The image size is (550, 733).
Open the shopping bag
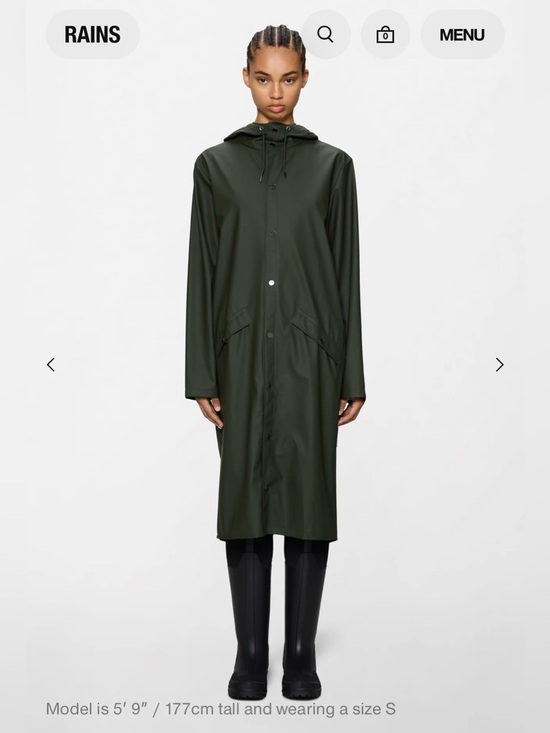(386, 35)
